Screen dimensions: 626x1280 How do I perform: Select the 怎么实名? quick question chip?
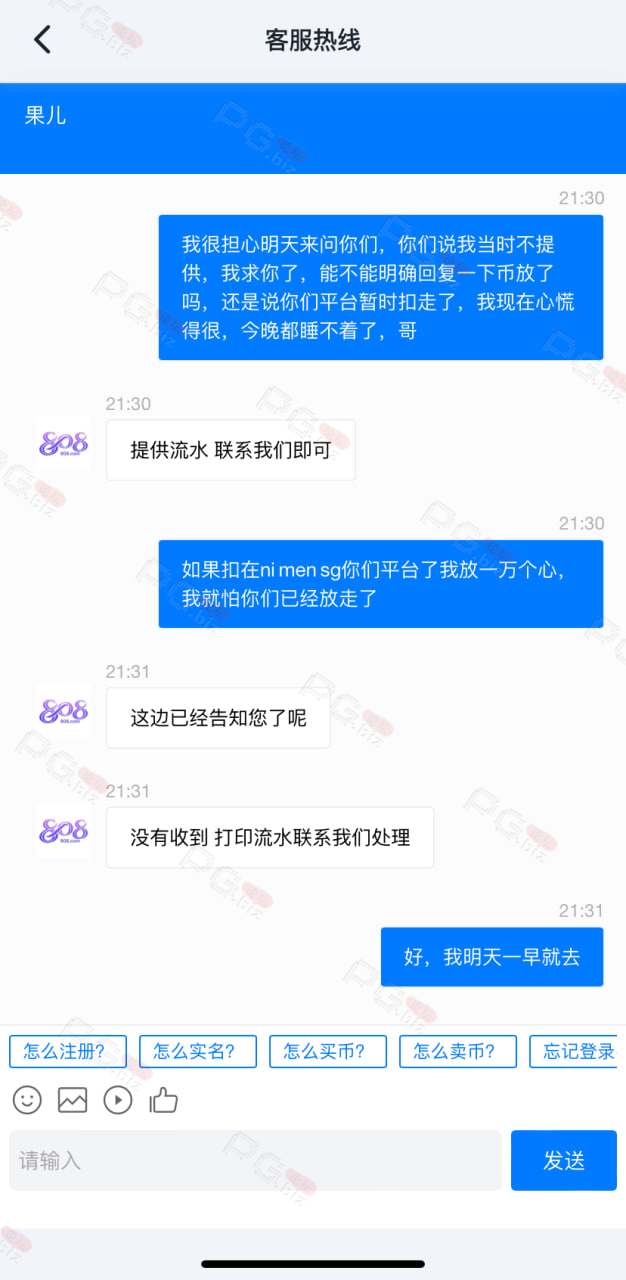point(198,1051)
